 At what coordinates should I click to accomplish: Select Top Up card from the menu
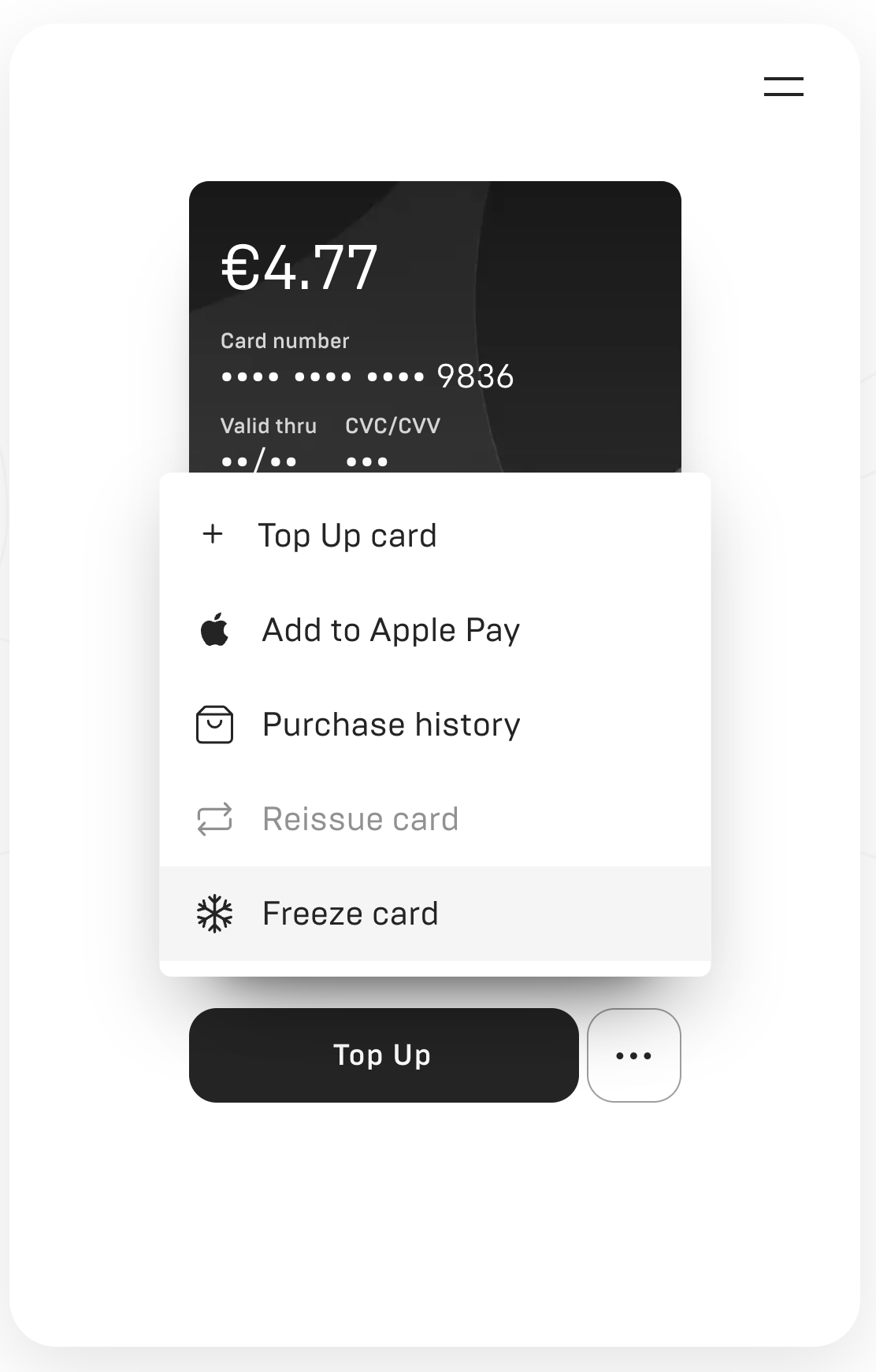click(x=349, y=535)
